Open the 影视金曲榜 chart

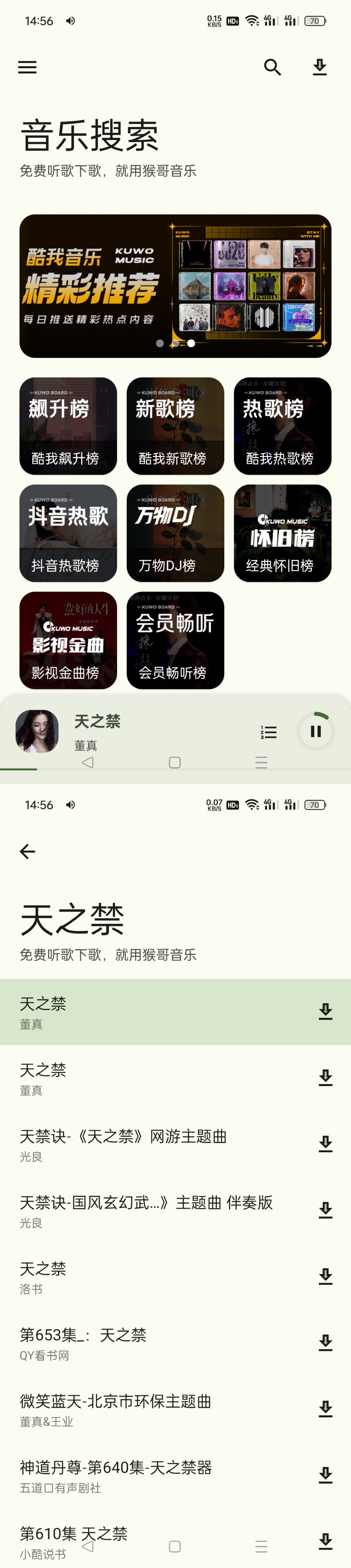[x=68, y=640]
